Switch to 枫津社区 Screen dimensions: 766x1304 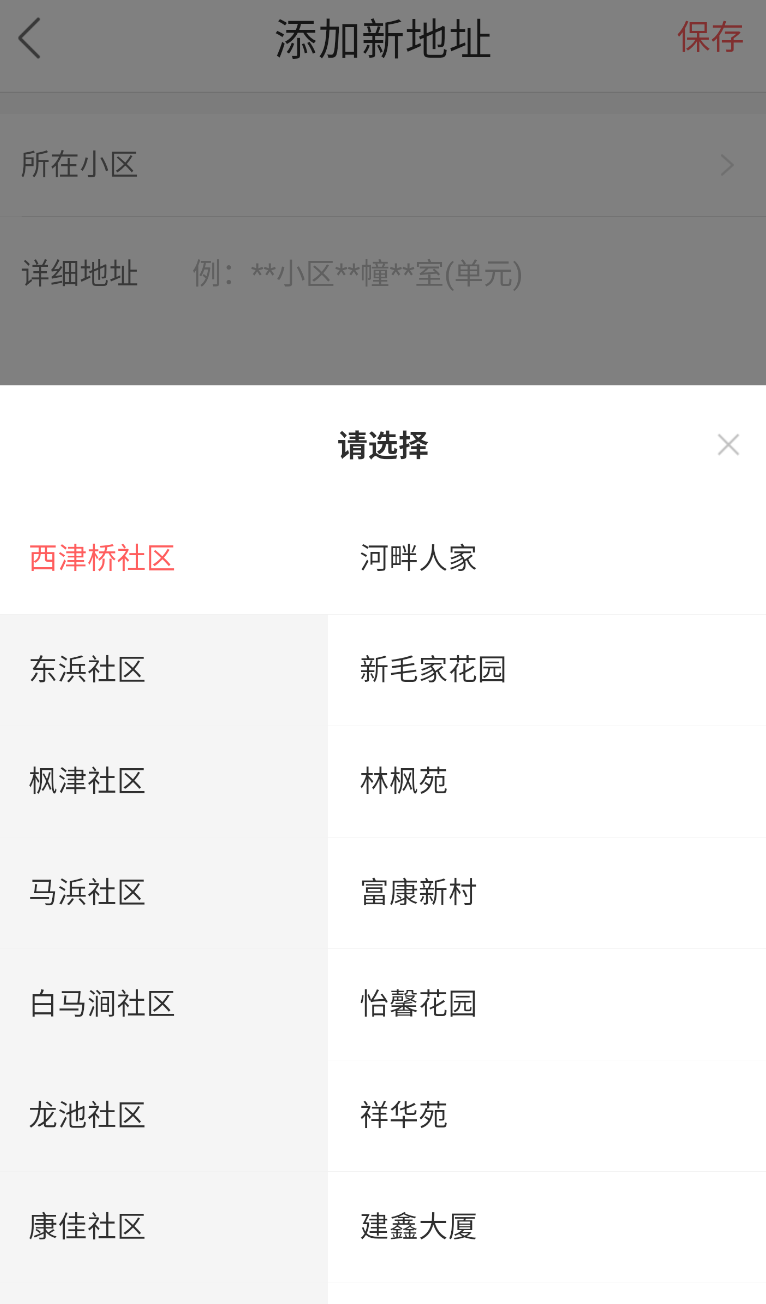164,781
